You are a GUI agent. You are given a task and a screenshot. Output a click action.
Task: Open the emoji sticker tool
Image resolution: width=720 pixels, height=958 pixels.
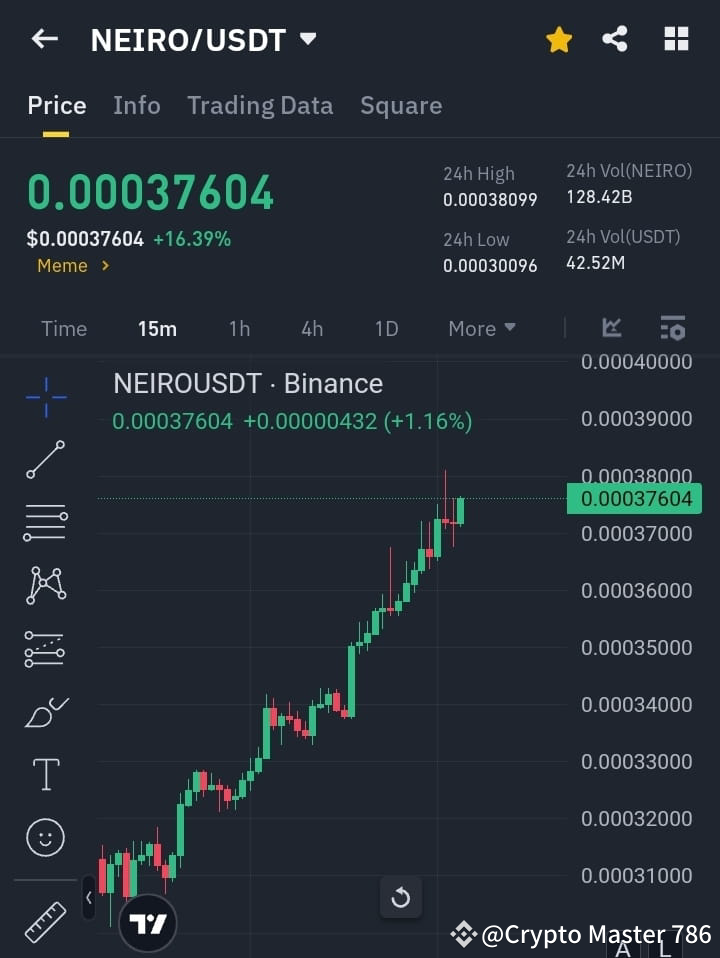pyautogui.click(x=45, y=837)
